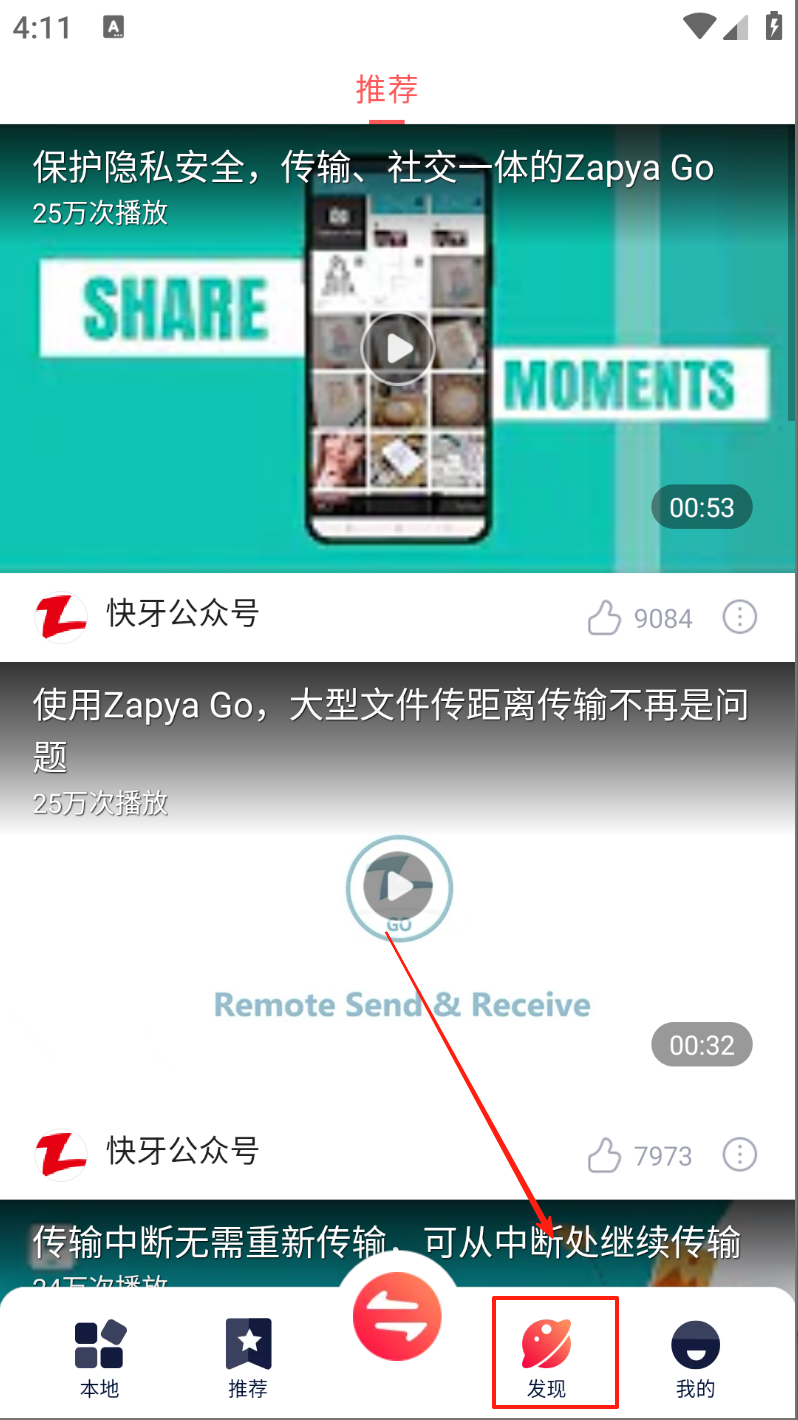Play the Remote Send & Receive video
The height and width of the screenshot is (1420, 798).
click(399, 886)
